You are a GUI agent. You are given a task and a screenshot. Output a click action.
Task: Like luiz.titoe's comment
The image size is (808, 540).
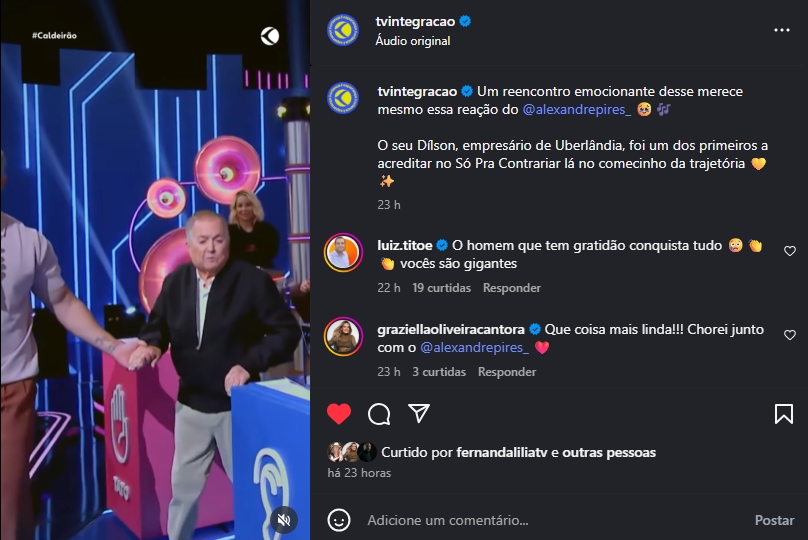click(790, 251)
